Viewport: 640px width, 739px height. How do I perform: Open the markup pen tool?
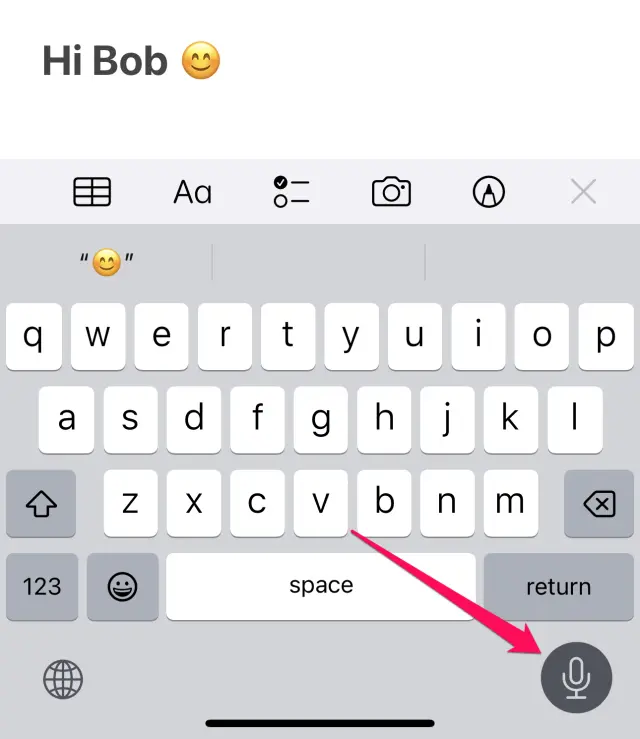click(489, 191)
